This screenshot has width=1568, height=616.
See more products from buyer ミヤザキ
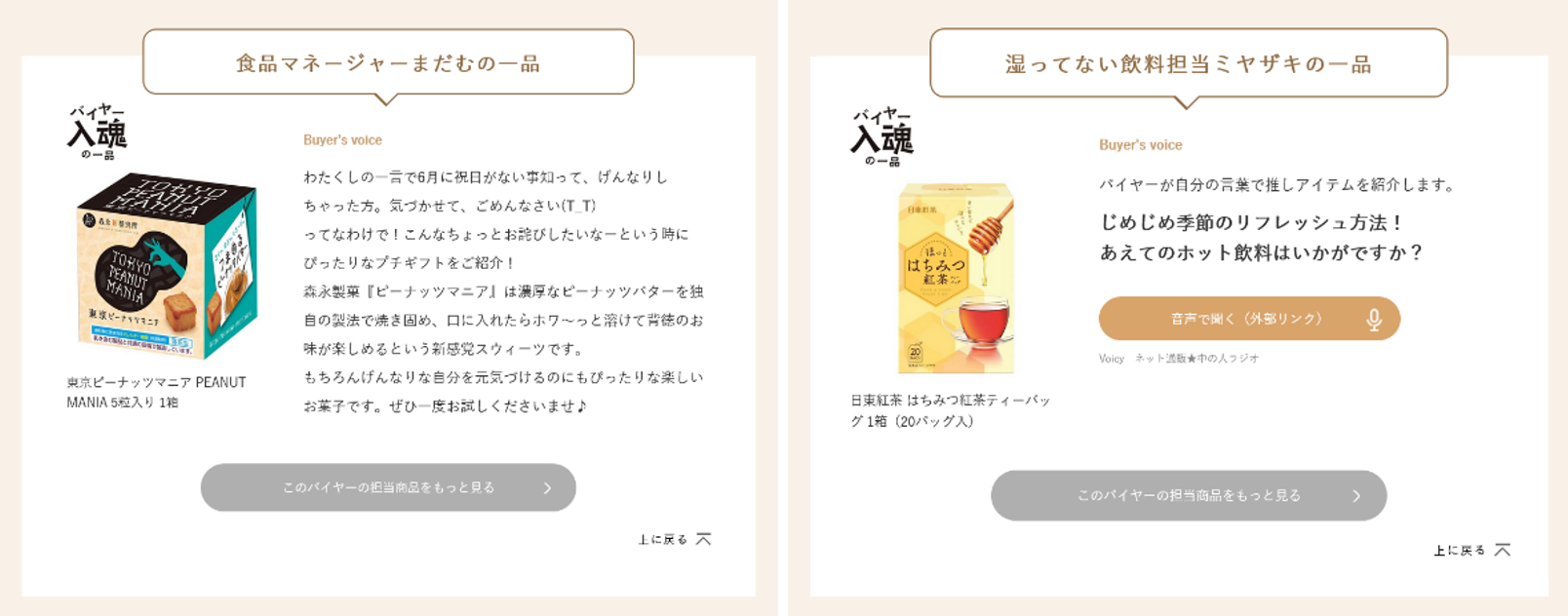[x=1189, y=495]
